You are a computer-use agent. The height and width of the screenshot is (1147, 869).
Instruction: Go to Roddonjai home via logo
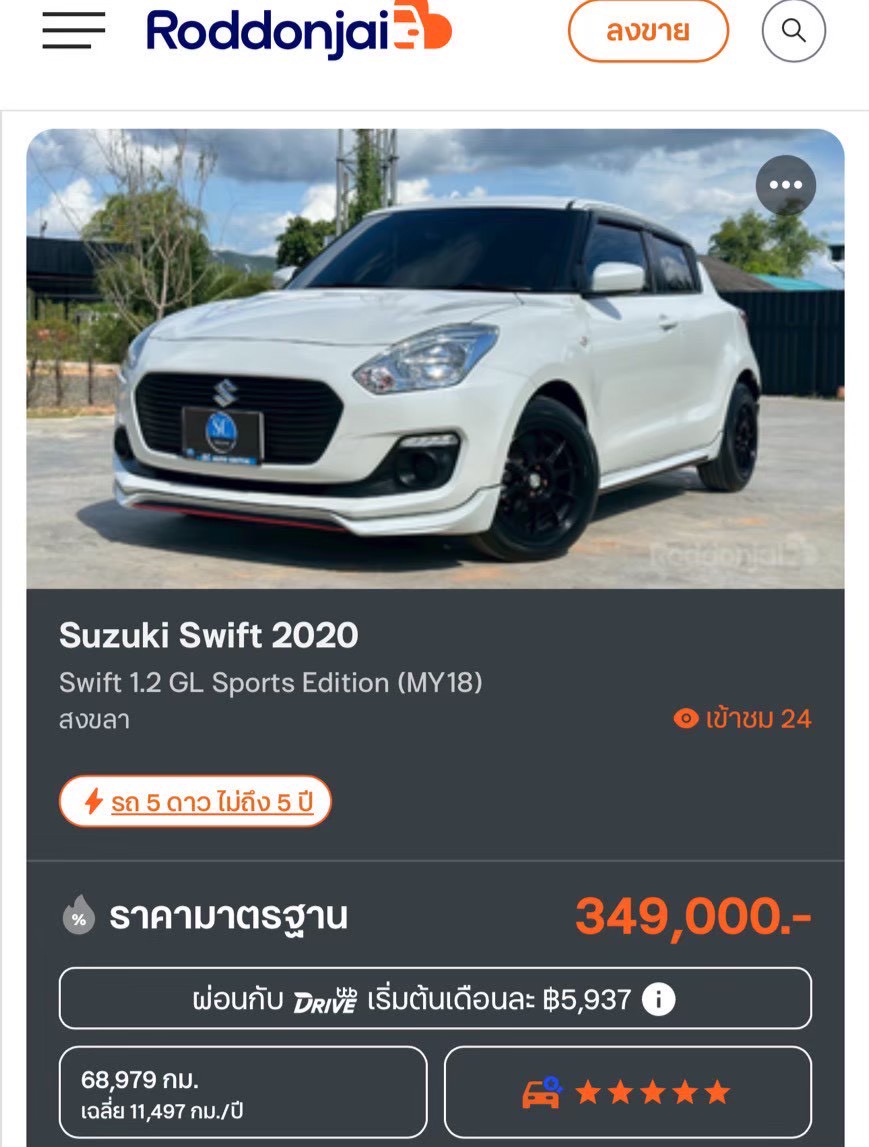tap(298, 29)
